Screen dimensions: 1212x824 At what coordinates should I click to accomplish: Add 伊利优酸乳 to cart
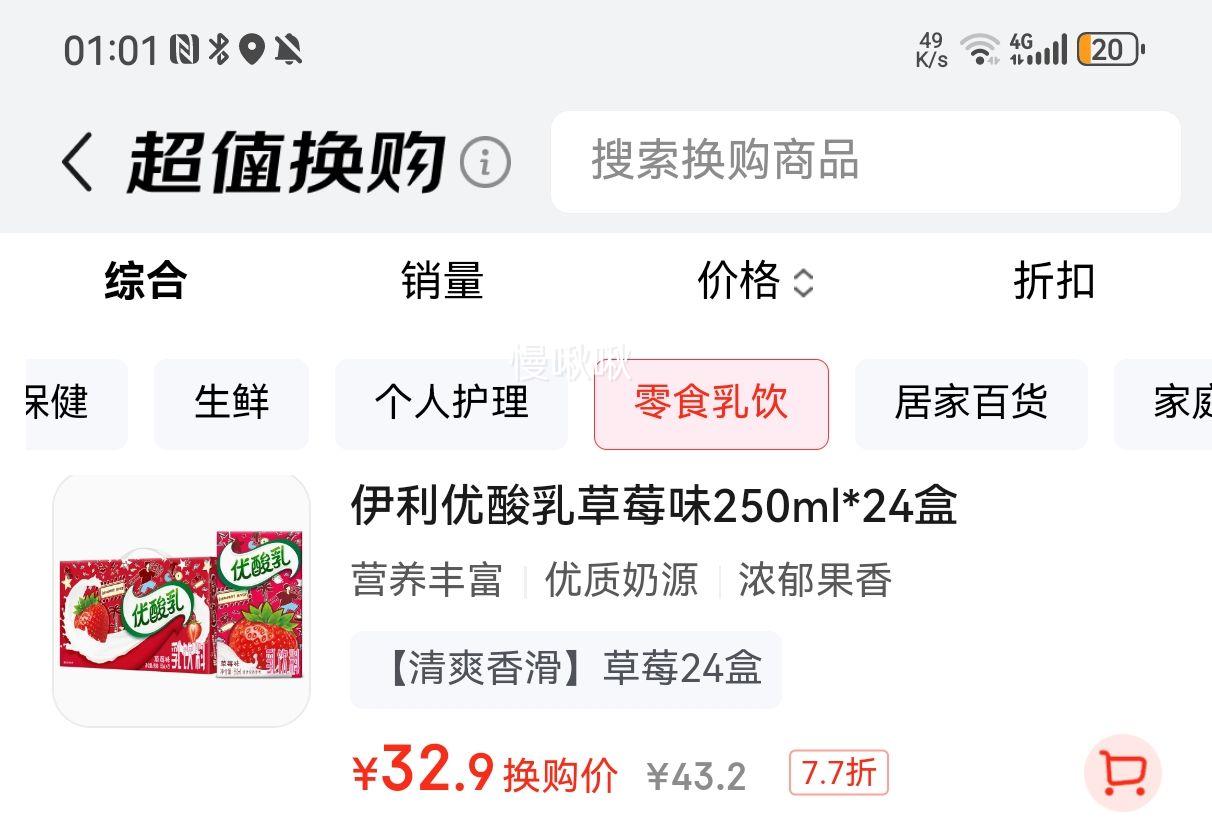[x=1122, y=772]
